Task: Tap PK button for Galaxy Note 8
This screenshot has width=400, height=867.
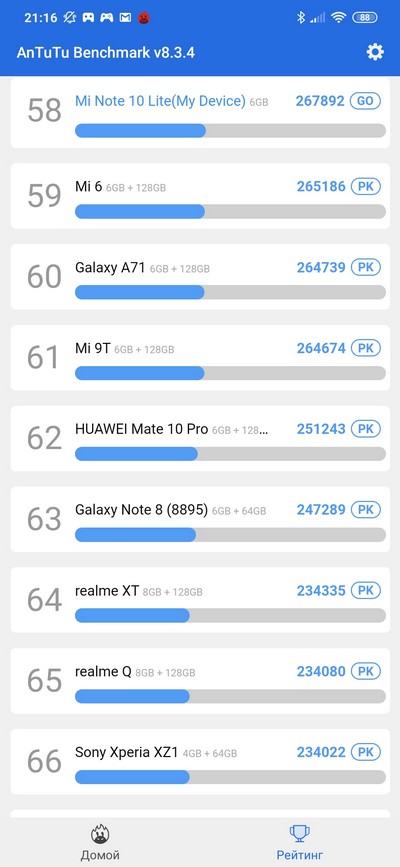Action: click(x=366, y=509)
